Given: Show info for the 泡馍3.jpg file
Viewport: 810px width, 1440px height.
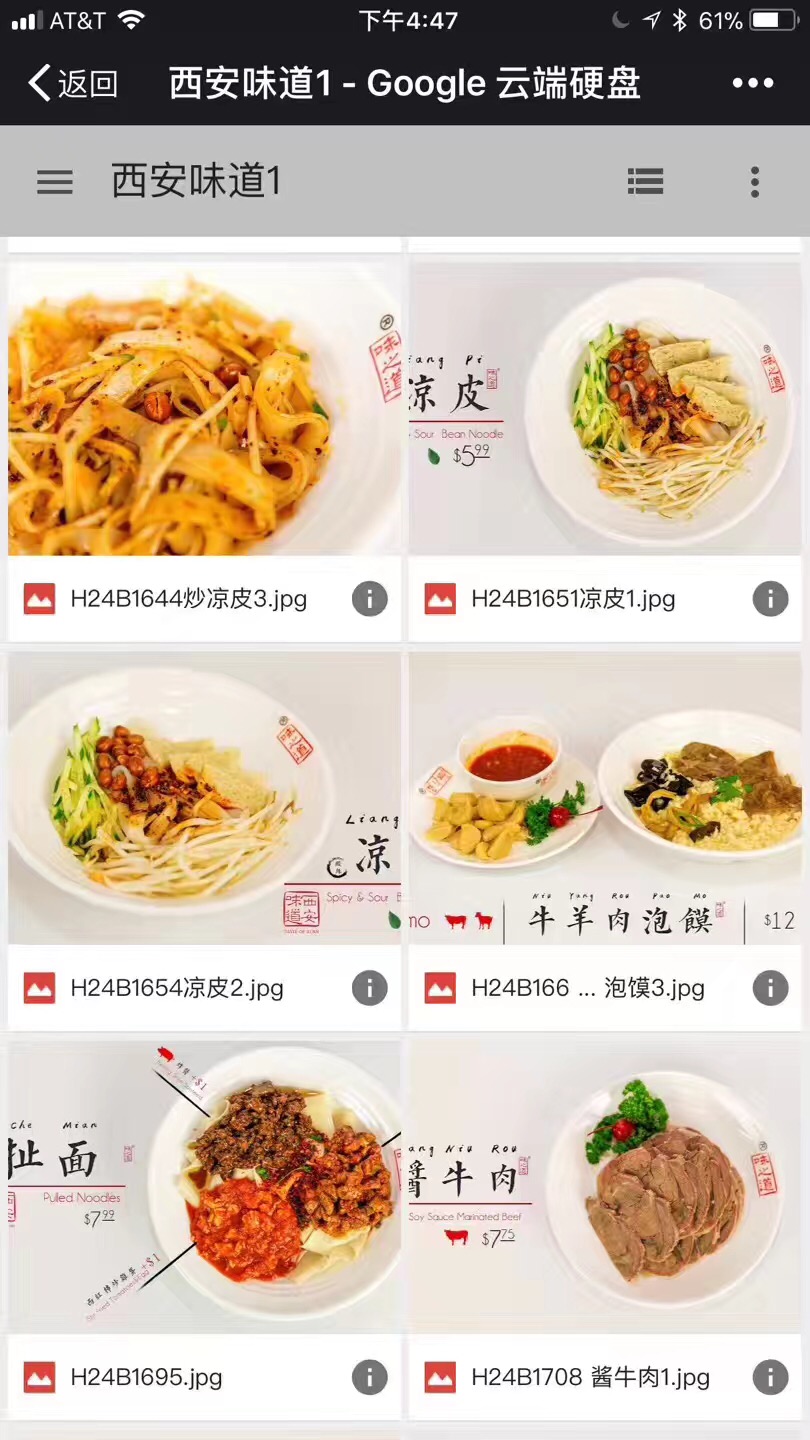Looking at the screenshot, I should click(x=770, y=988).
